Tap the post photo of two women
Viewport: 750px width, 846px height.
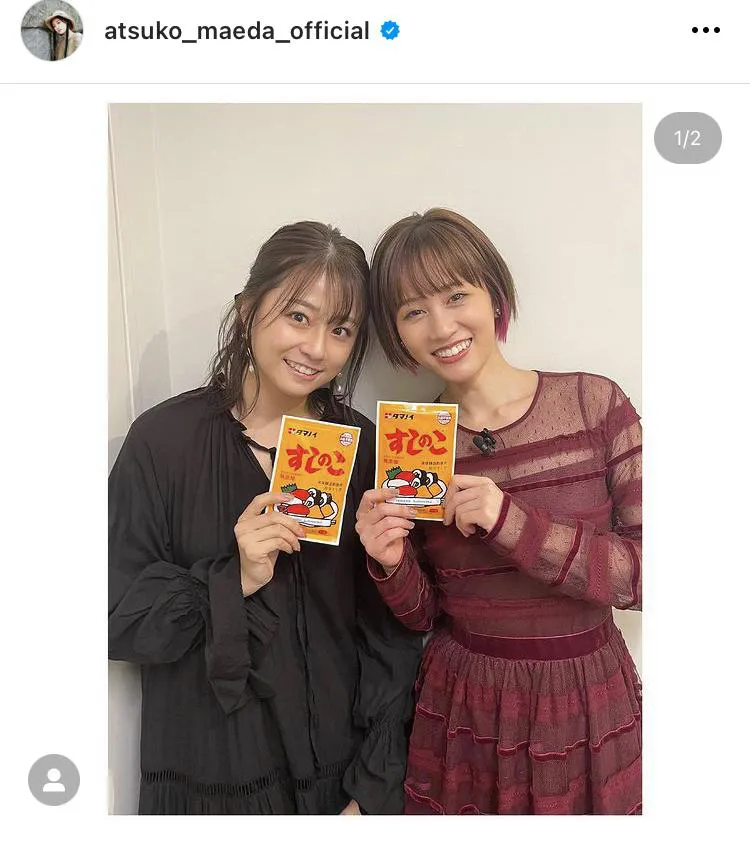[375, 458]
